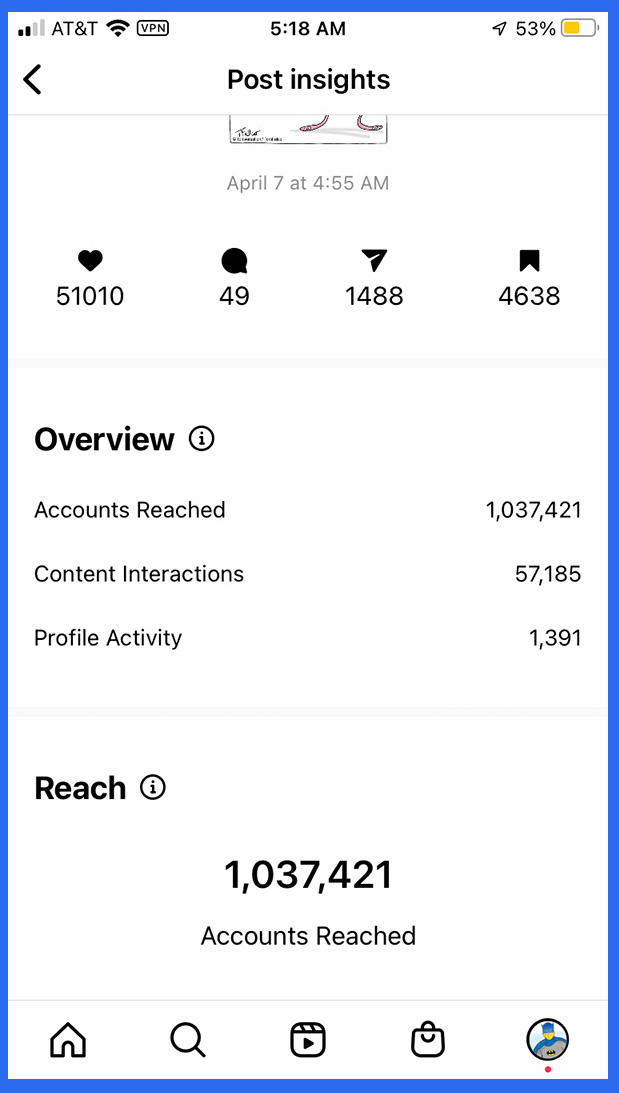This screenshot has width=619, height=1093.
Task: Open the Search tab
Action: coord(187,1040)
